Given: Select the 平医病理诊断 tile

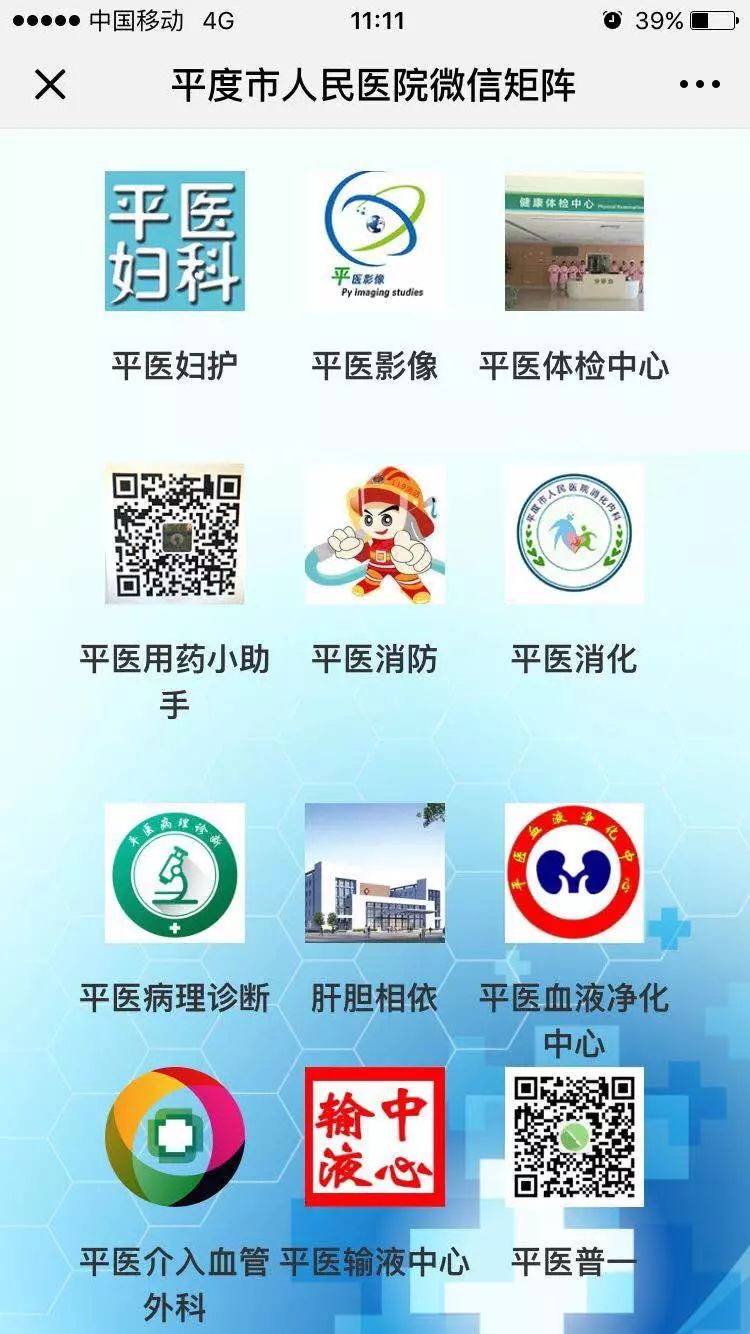Looking at the screenshot, I should 175,873.
